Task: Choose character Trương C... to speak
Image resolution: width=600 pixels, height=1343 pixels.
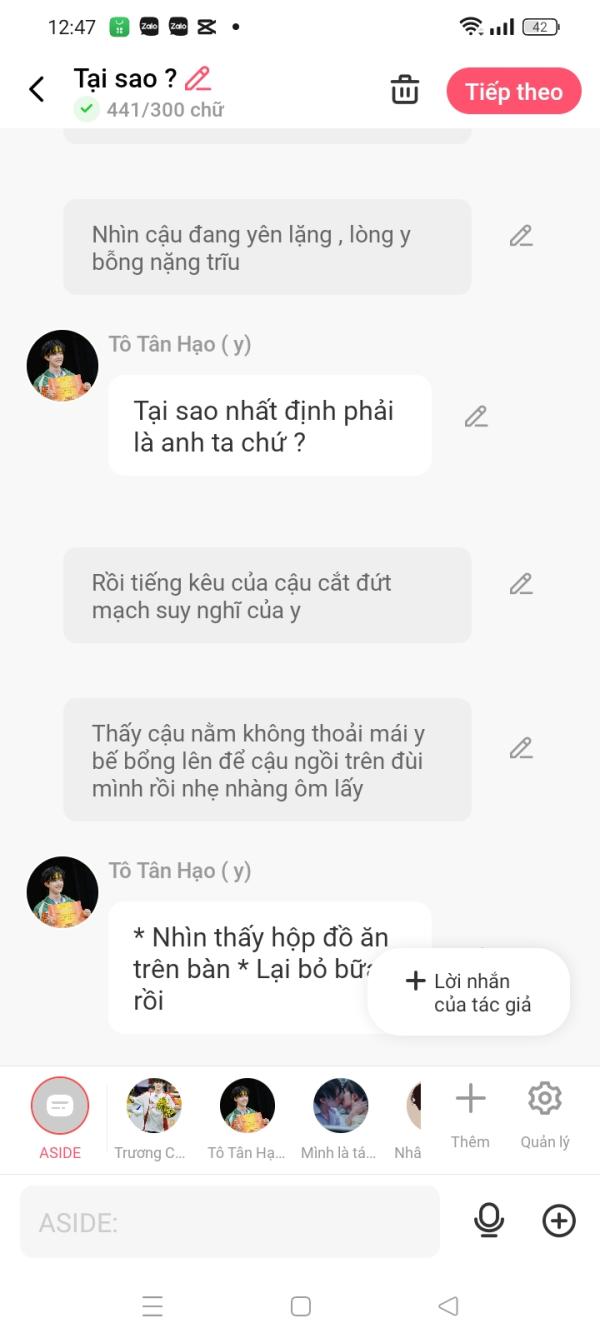Action: point(153,1106)
